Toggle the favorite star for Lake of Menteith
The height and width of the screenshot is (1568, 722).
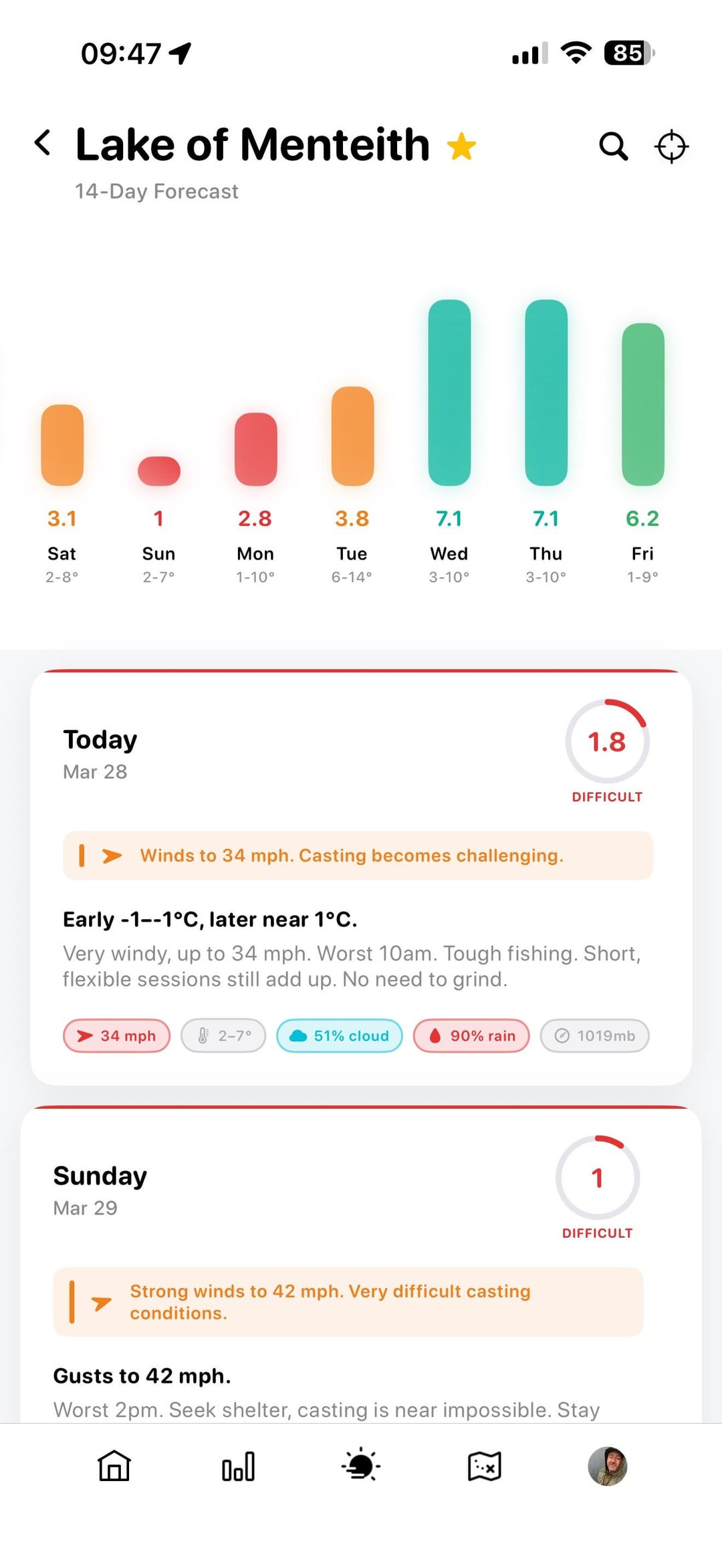461,146
